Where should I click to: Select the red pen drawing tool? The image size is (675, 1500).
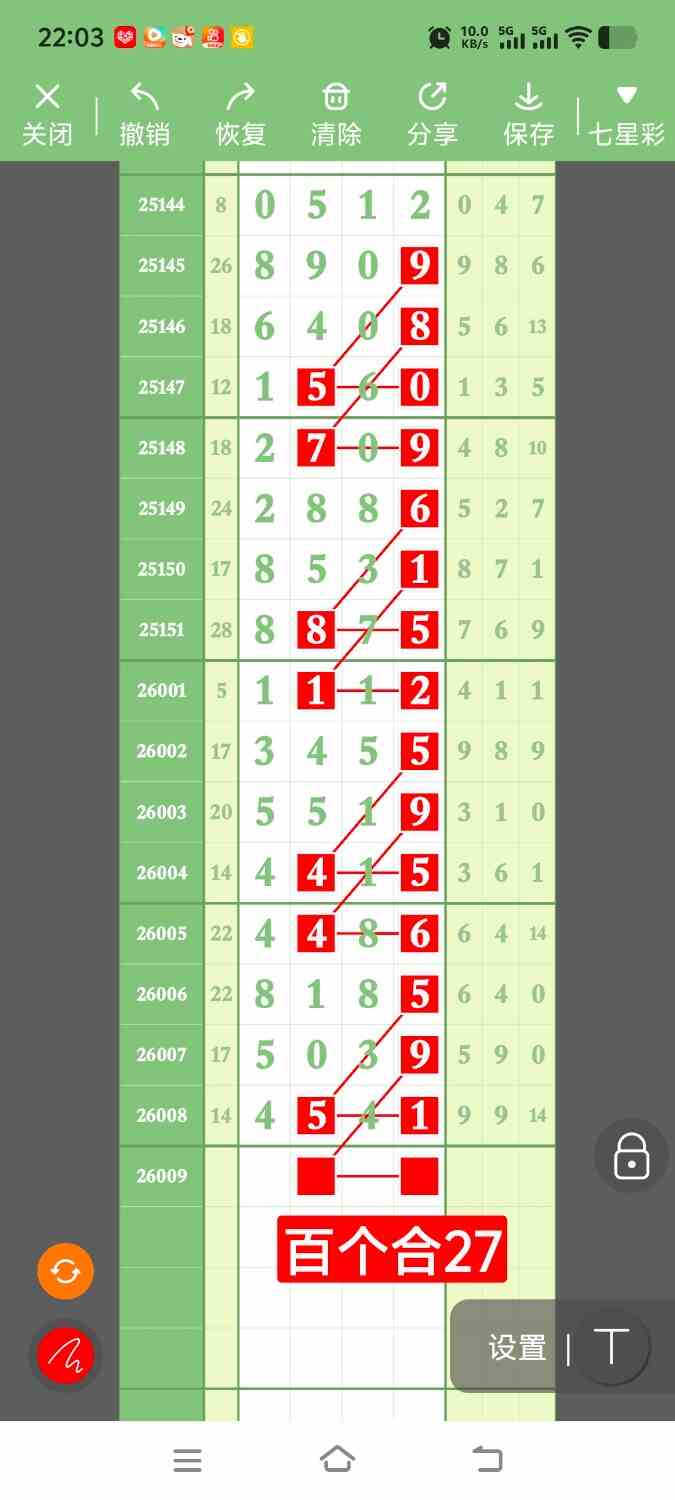pos(65,1356)
